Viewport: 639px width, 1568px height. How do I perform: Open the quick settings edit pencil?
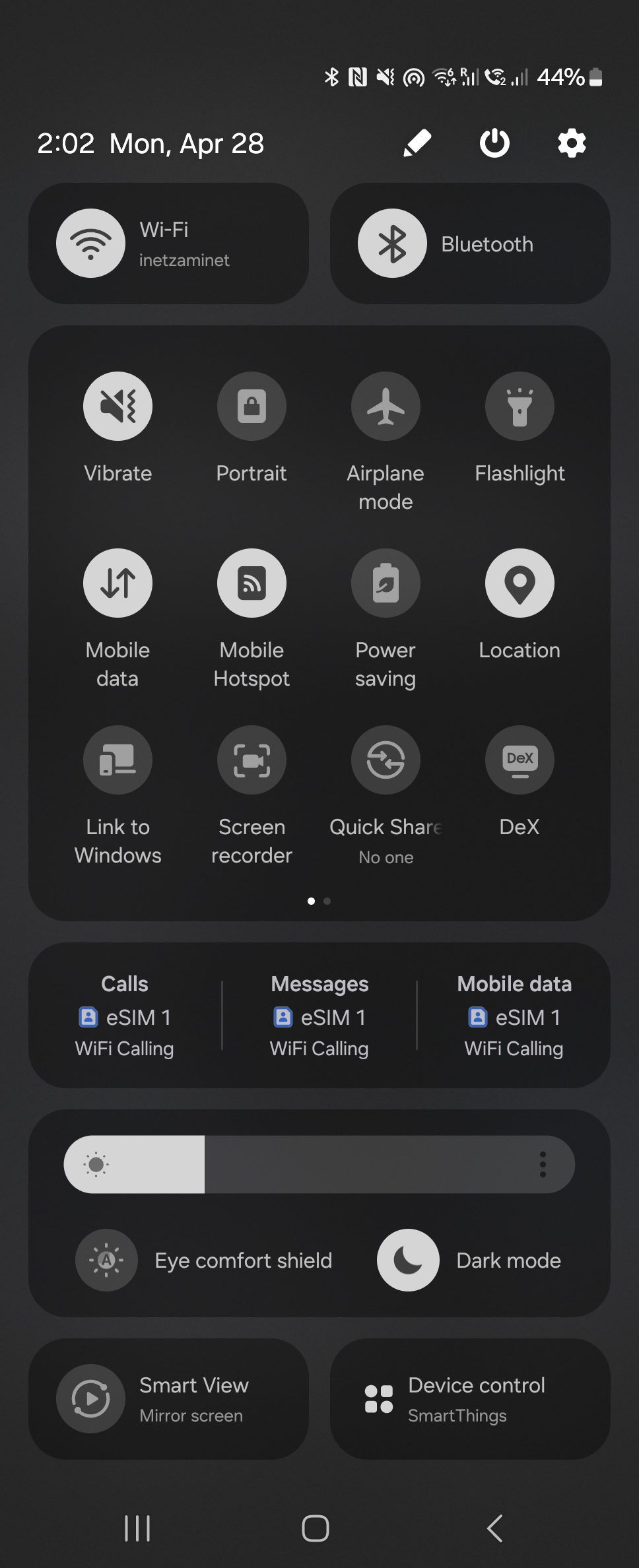tap(417, 143)
